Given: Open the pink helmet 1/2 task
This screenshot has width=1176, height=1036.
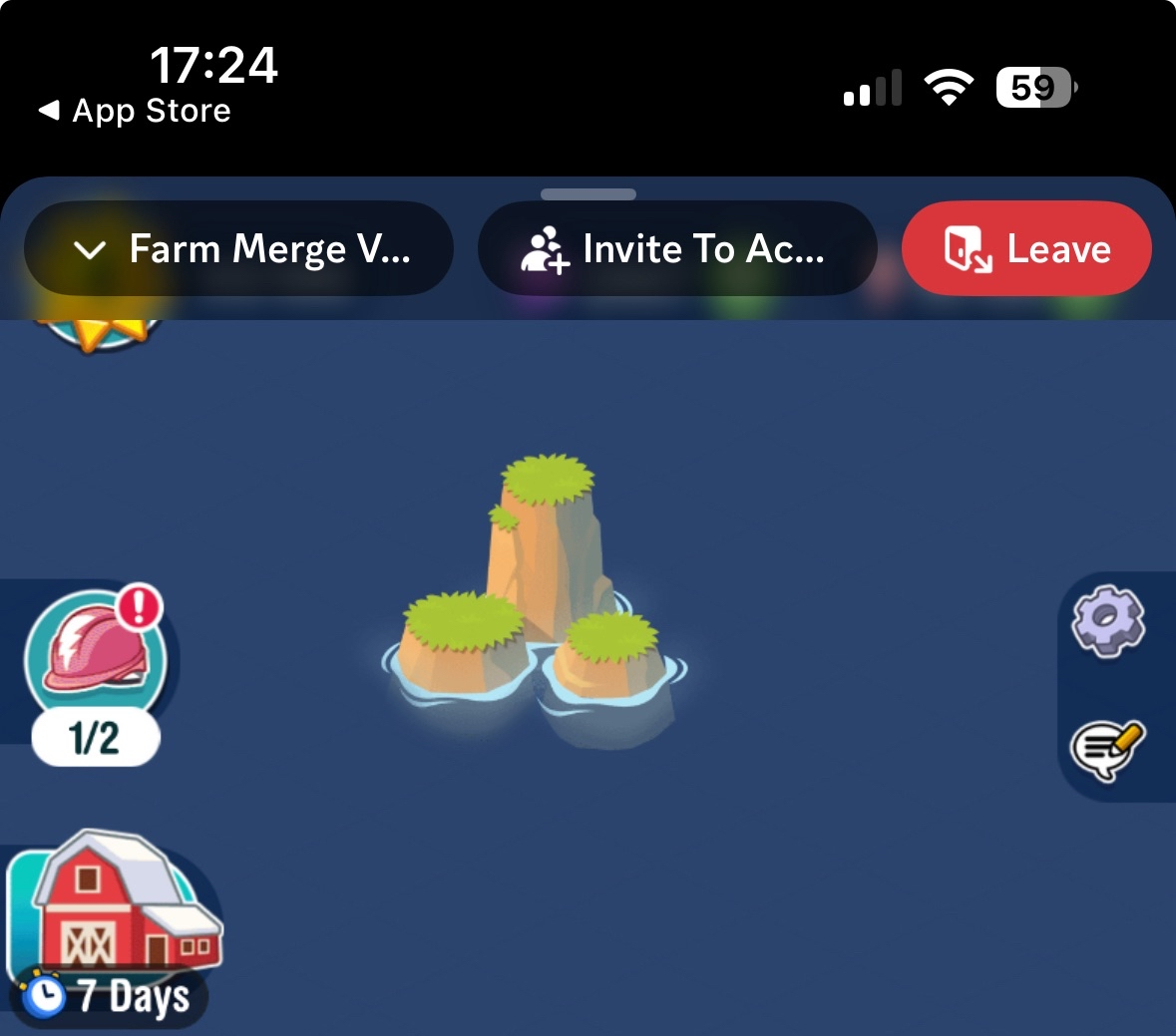Looking at the screenshot, I should coord(95,675).
